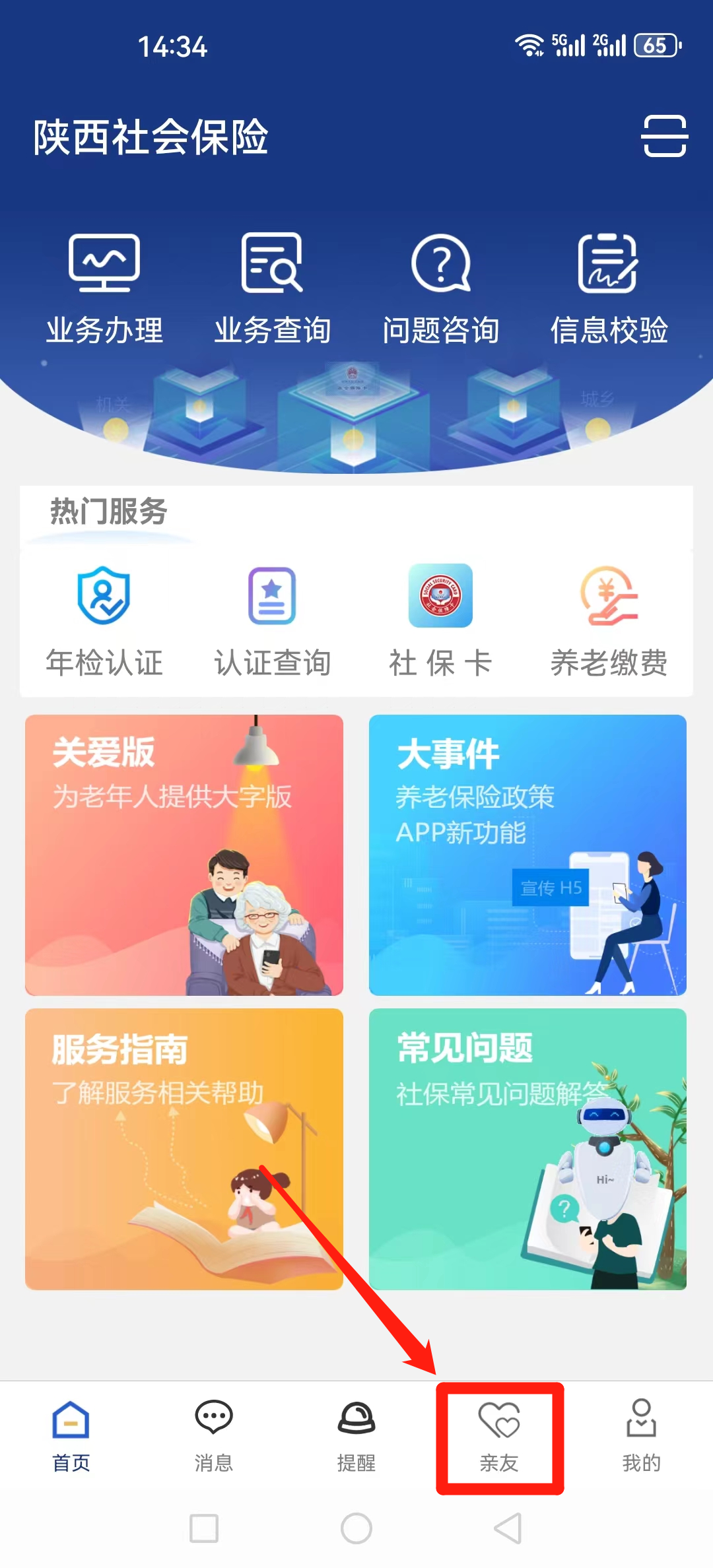Open 年检认证 annual certification

(x=104, y=622)
